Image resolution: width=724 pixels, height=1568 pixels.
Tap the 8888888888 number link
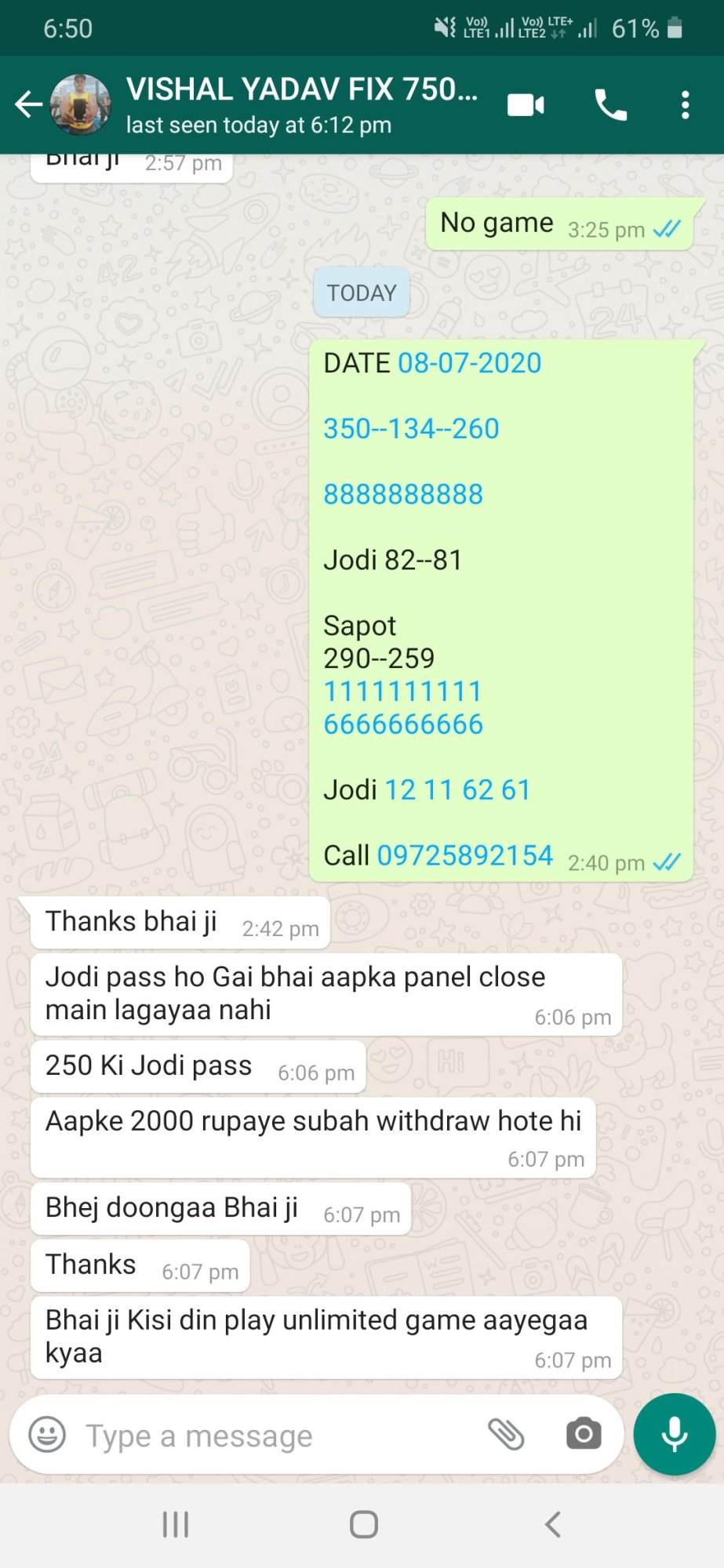[x=403, y=494]
